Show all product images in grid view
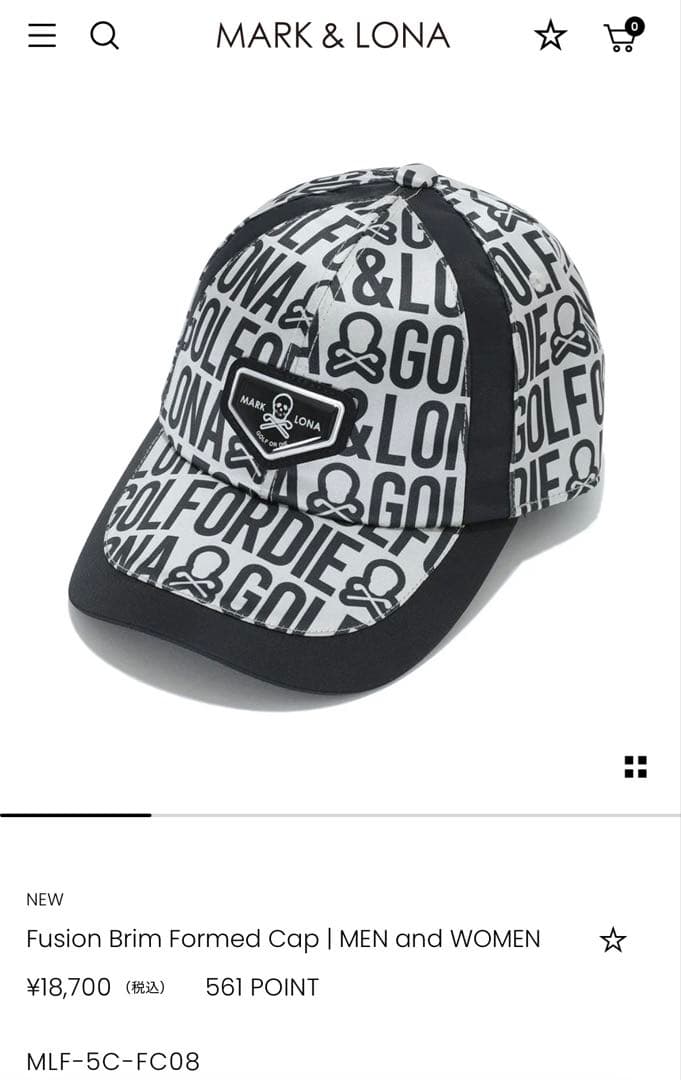 point(635,767)
